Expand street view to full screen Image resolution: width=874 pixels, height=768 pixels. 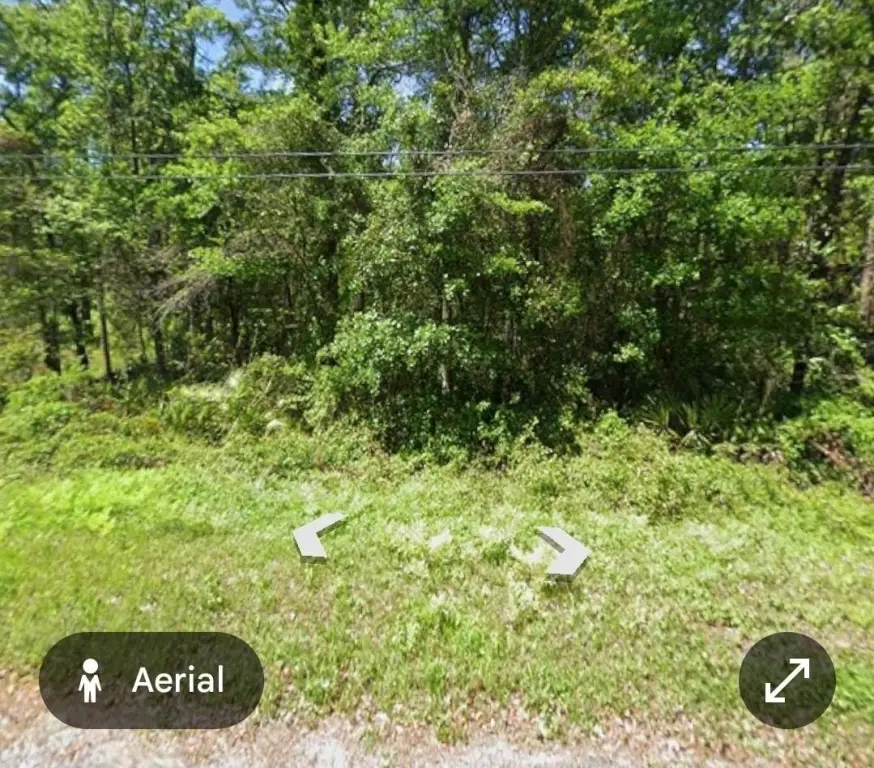tap(787, 680)
